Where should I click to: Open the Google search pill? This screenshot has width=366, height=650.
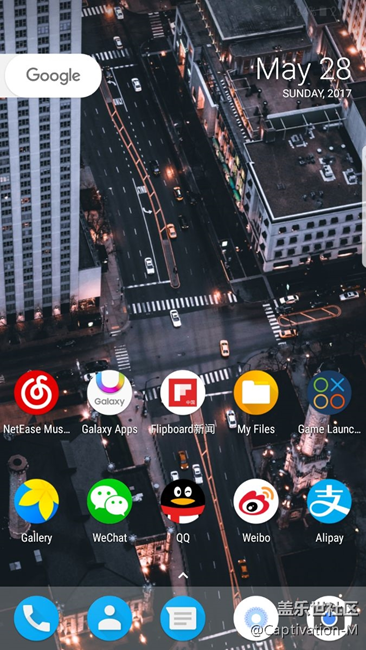(x=51, y=75)
